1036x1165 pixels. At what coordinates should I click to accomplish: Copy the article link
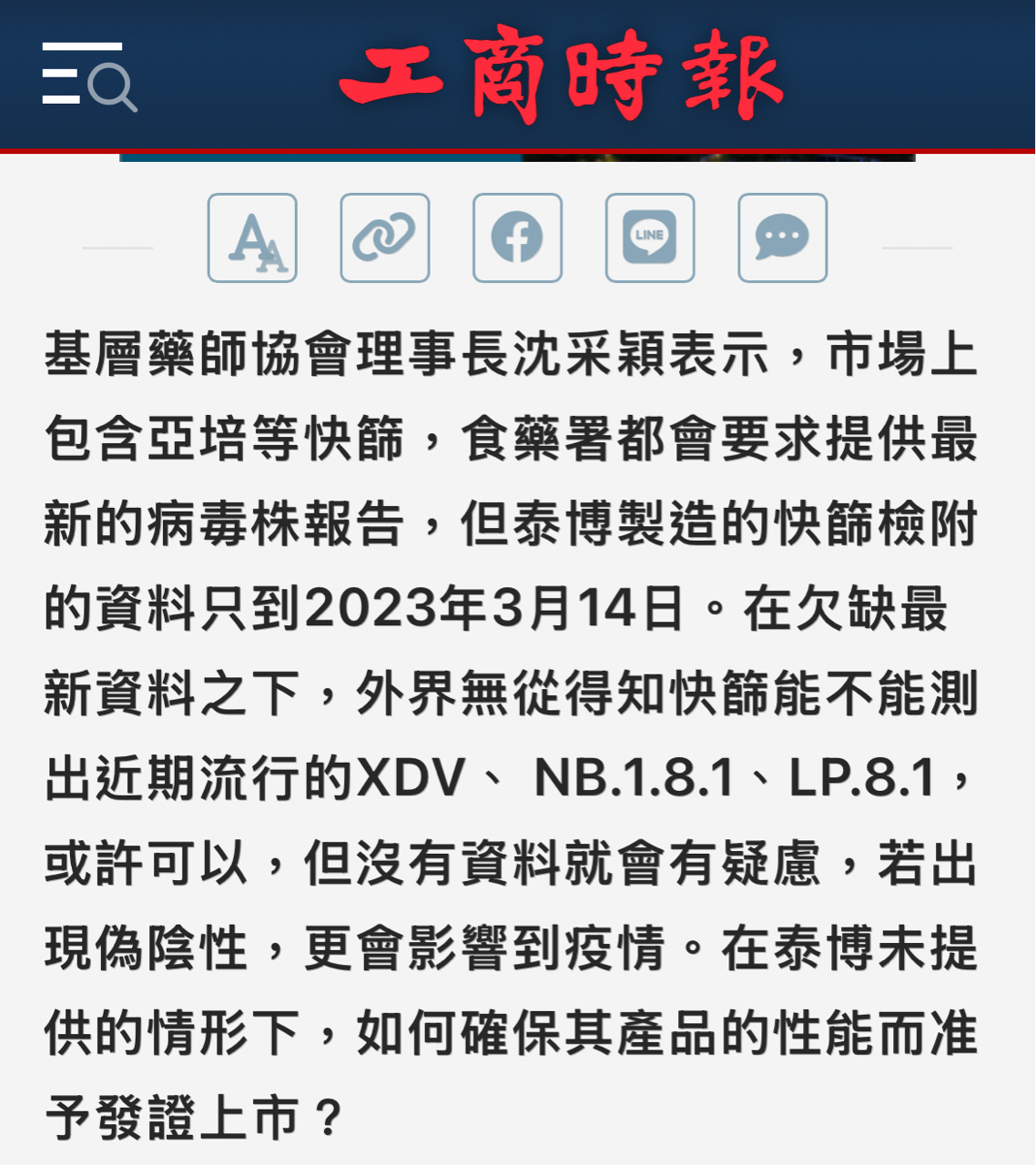pyautogui.click(x=385, y=238)
